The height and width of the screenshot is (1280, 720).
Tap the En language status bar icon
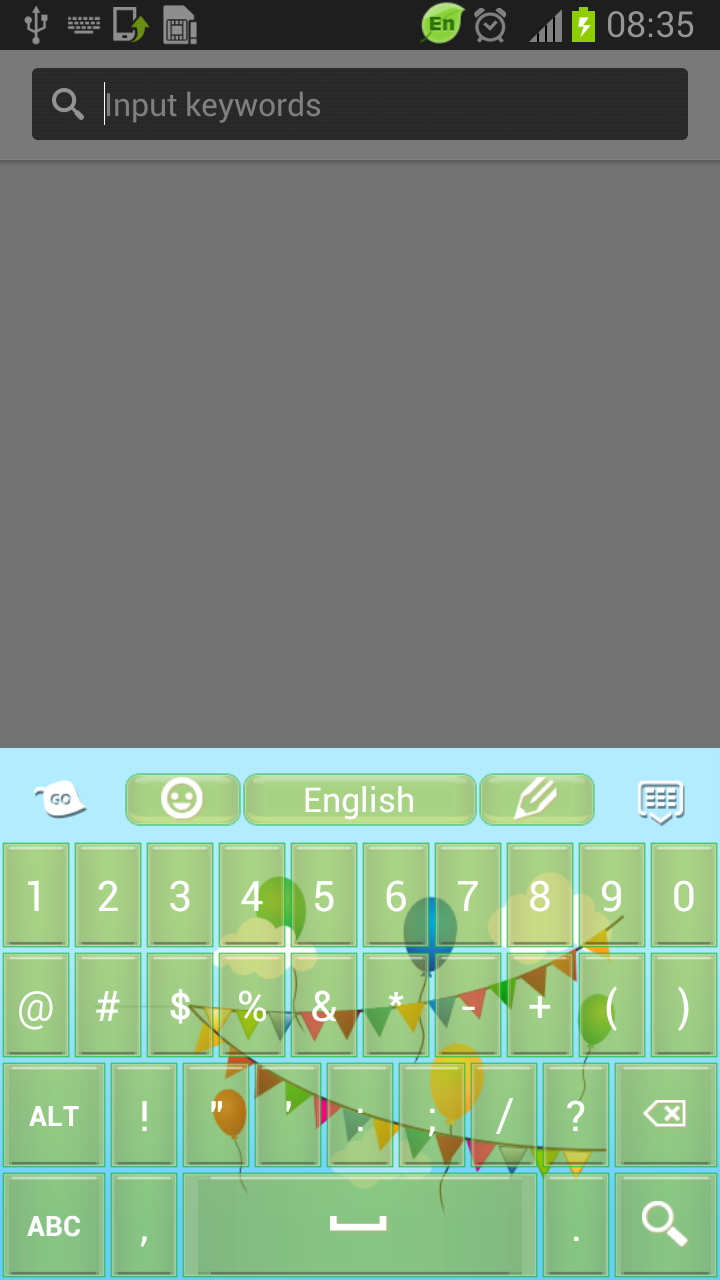440,25
